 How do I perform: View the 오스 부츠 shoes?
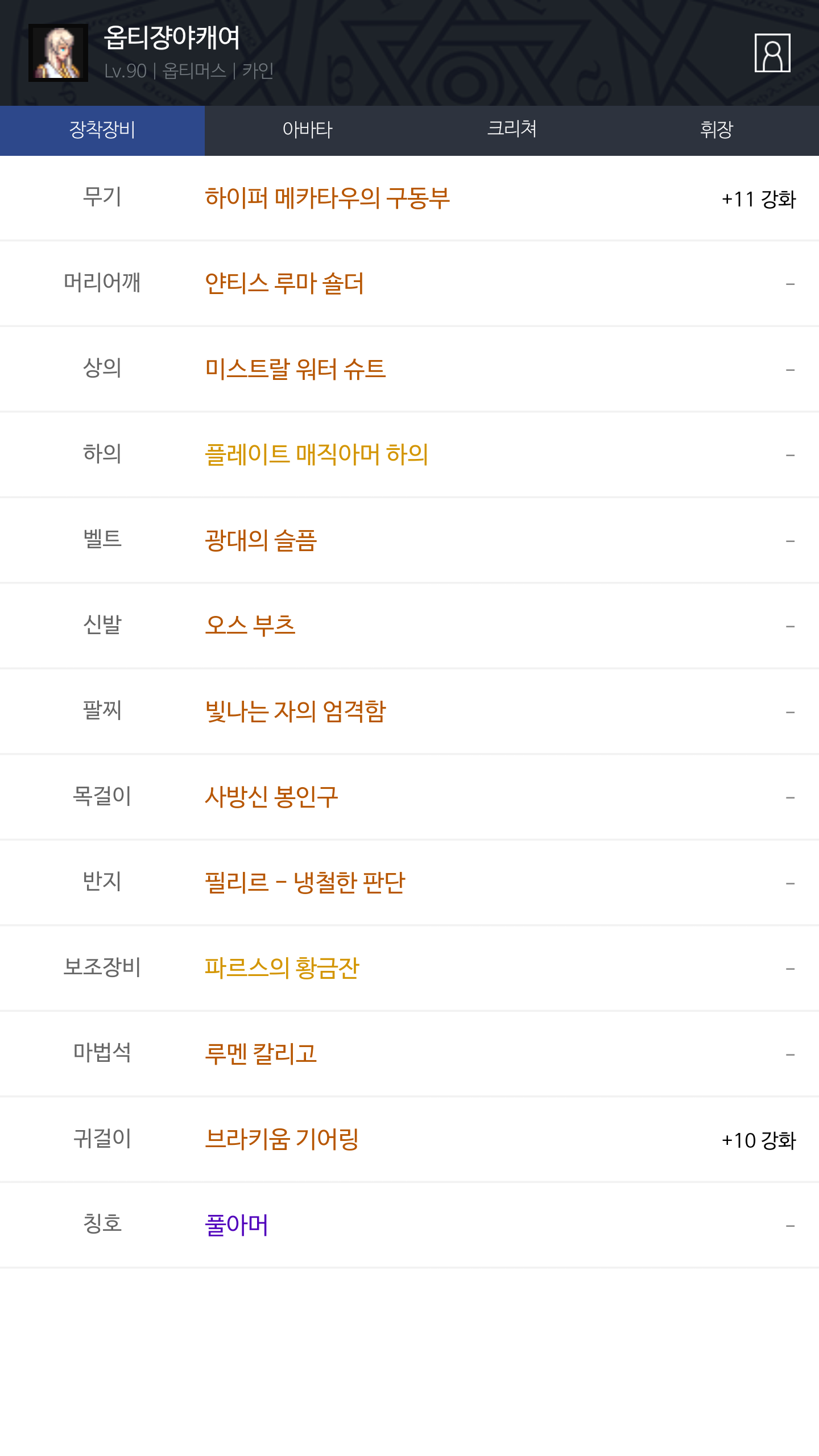[250, 626]
